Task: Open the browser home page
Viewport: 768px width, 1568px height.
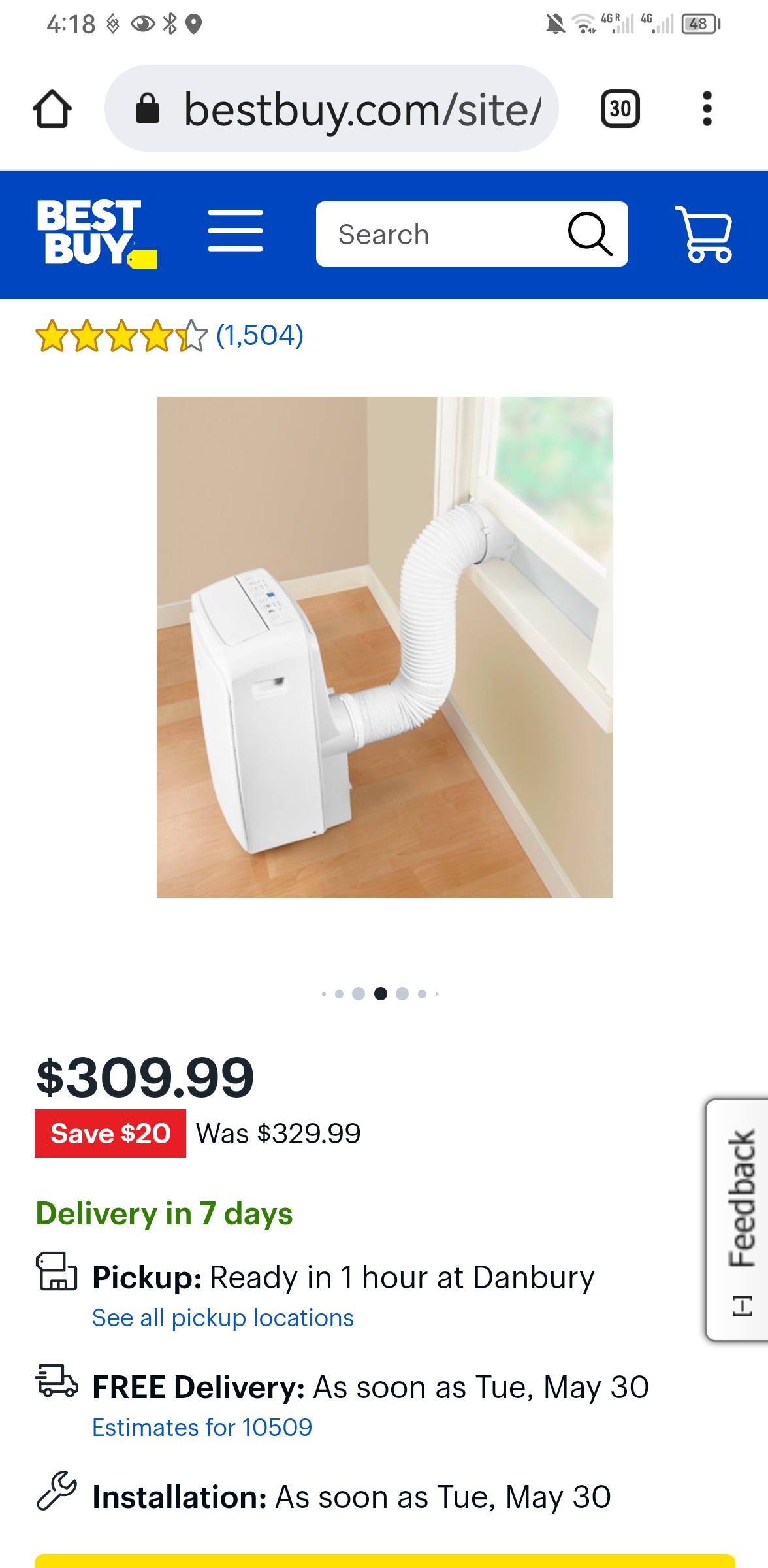Action: click(x=52, y=108)
